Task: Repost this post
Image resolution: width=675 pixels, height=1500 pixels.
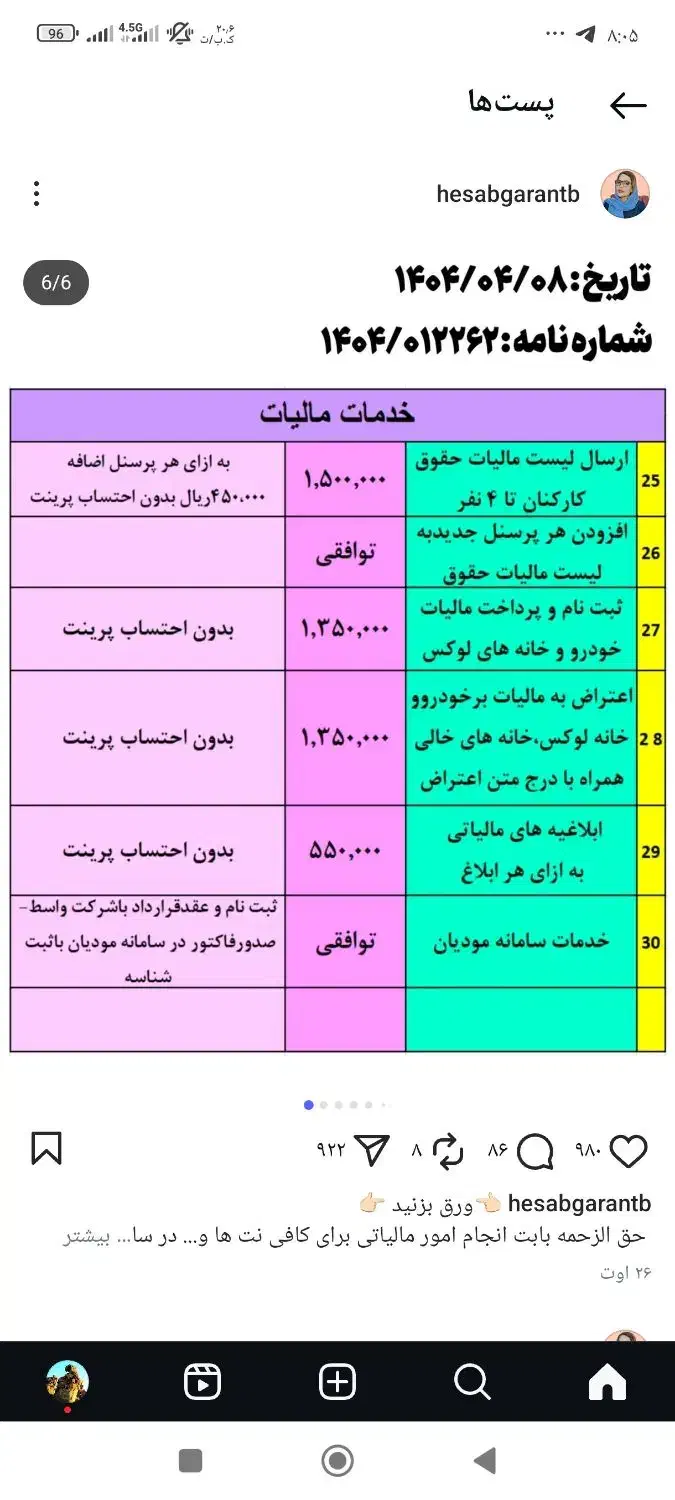Action: [x=448, y=1151]
